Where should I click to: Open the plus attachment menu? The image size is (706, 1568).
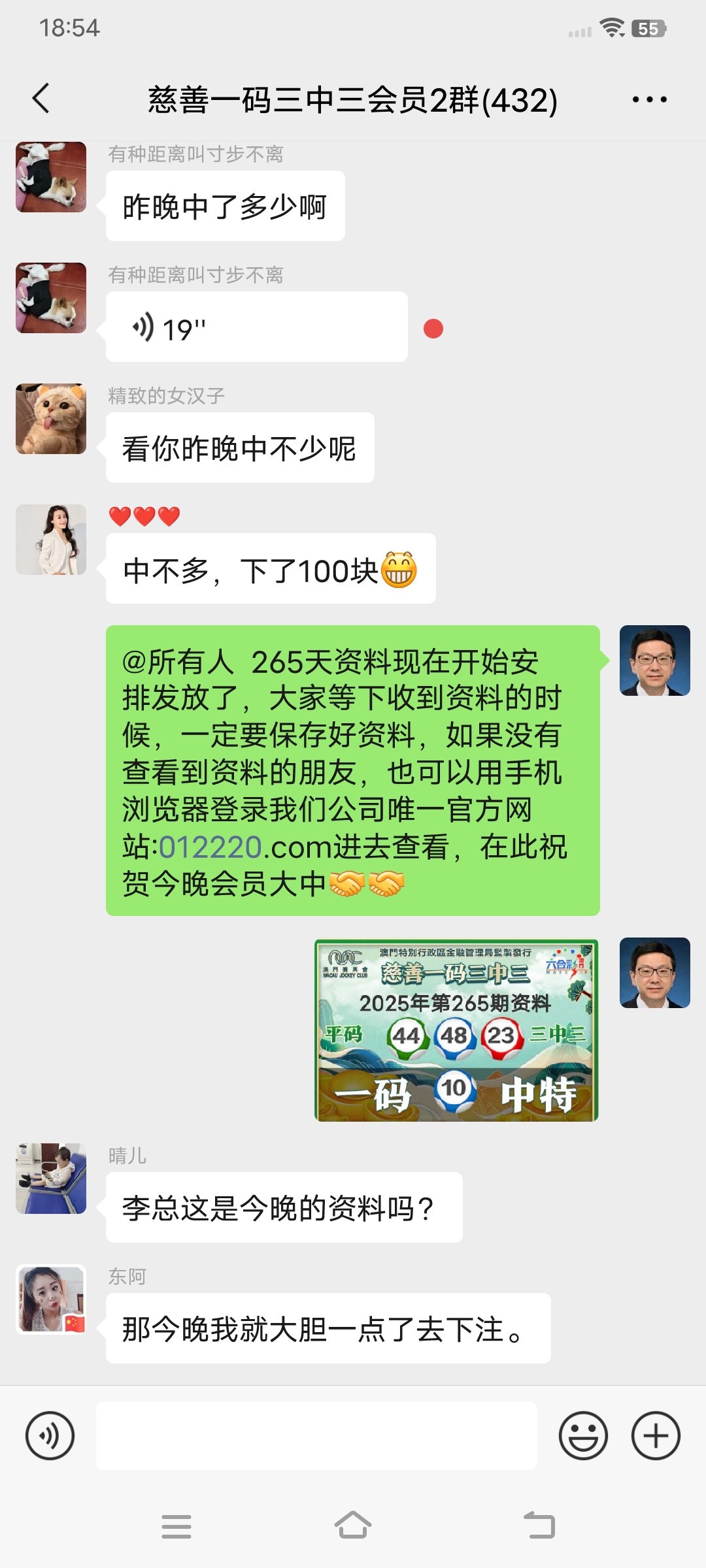pos(656,1435)
